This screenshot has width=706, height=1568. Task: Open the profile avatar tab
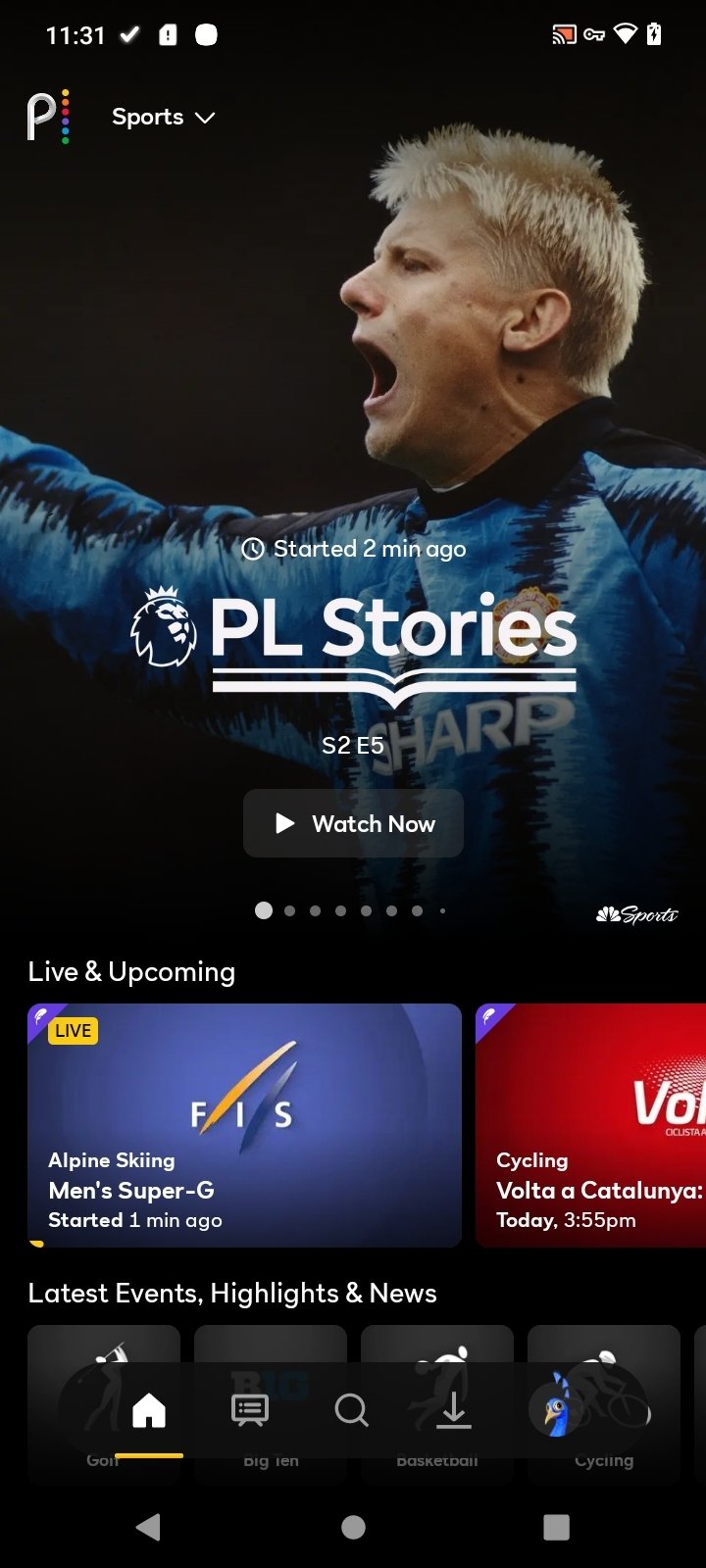click(555, 1409)
